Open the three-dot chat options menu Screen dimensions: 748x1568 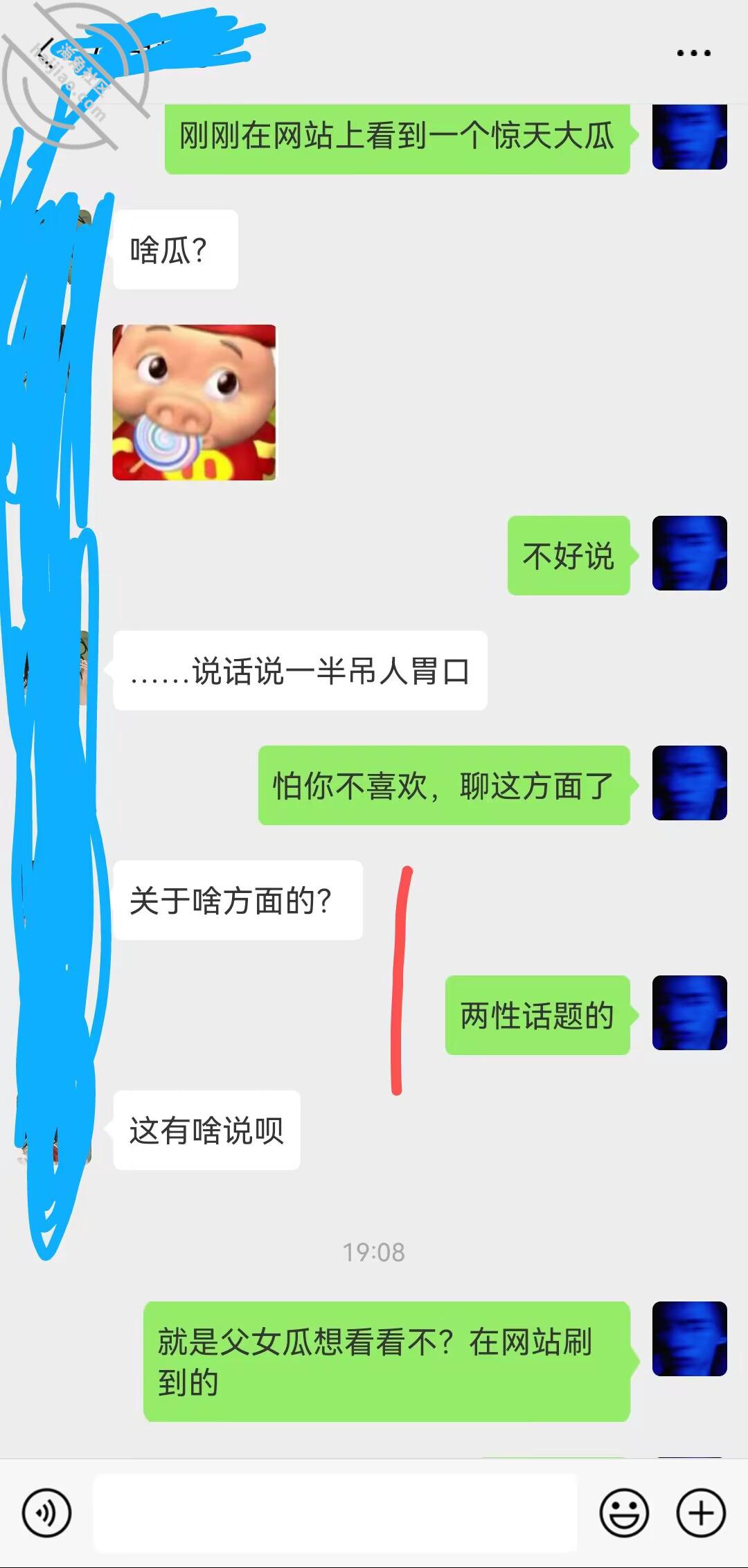coord(693,53)
